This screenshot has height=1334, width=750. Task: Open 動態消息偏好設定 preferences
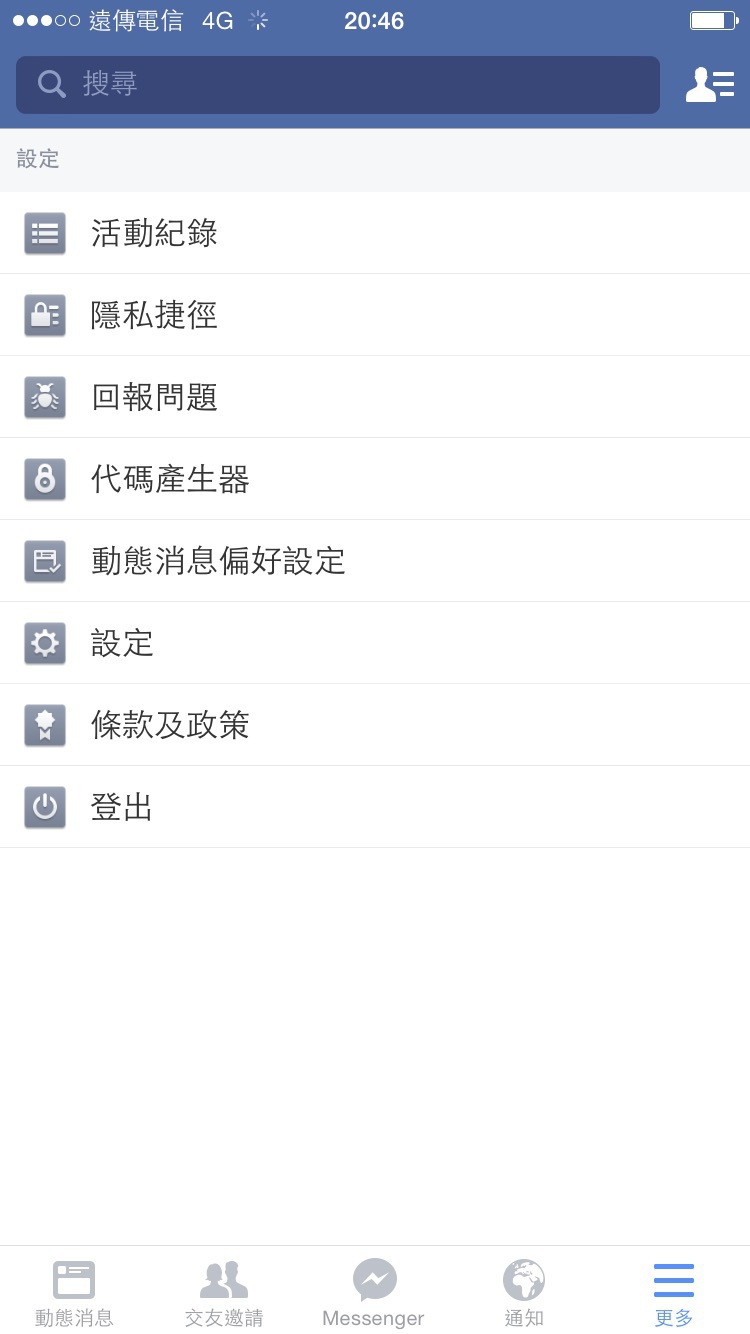[x=375, y=561]
